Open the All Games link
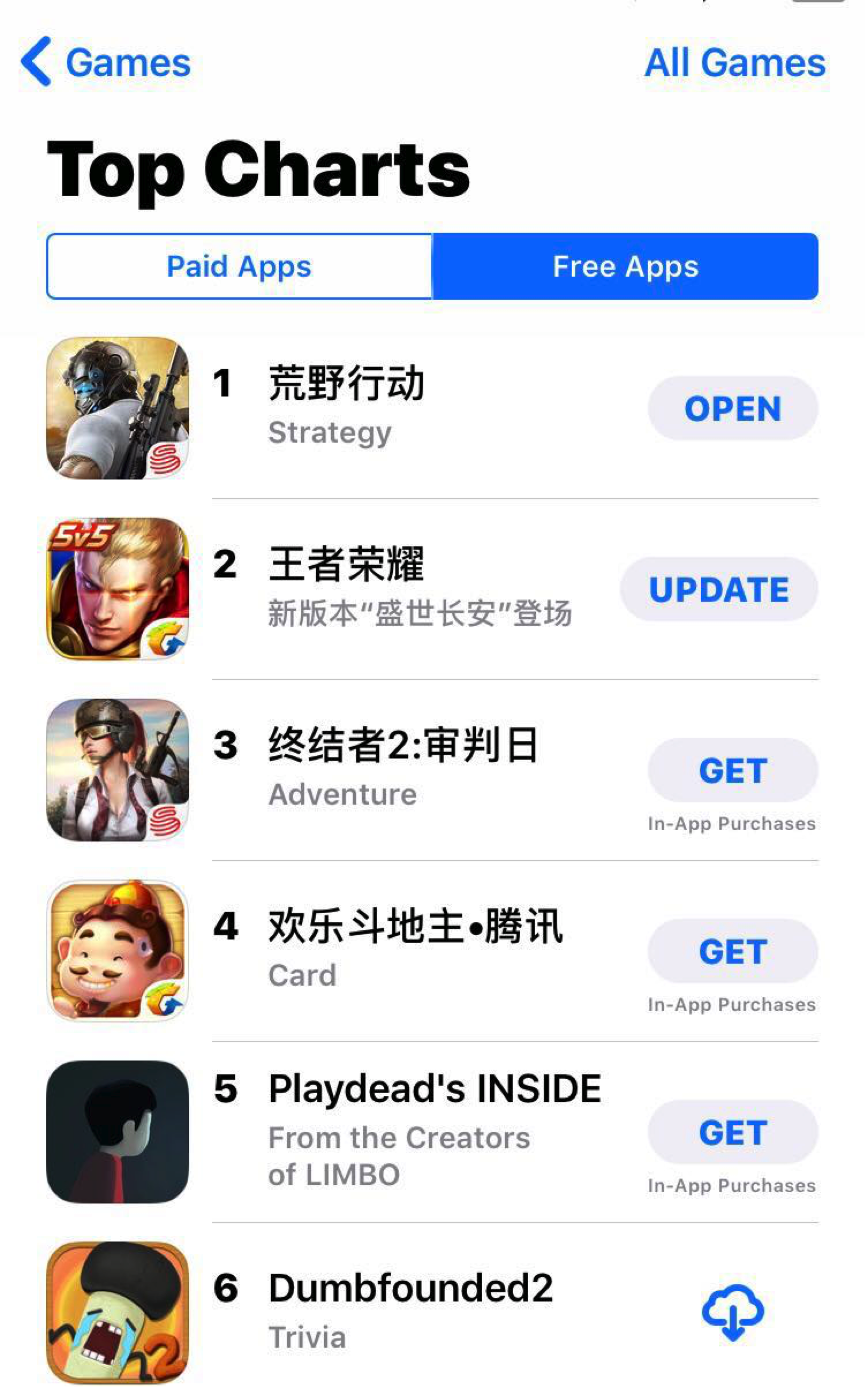 click(x=734, y=63)
